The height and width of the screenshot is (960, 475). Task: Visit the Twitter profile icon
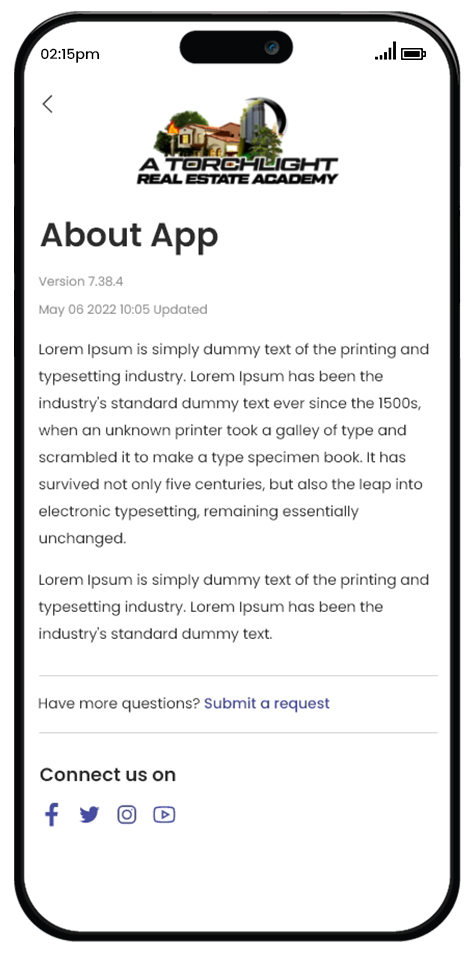[x=89, y=815]
